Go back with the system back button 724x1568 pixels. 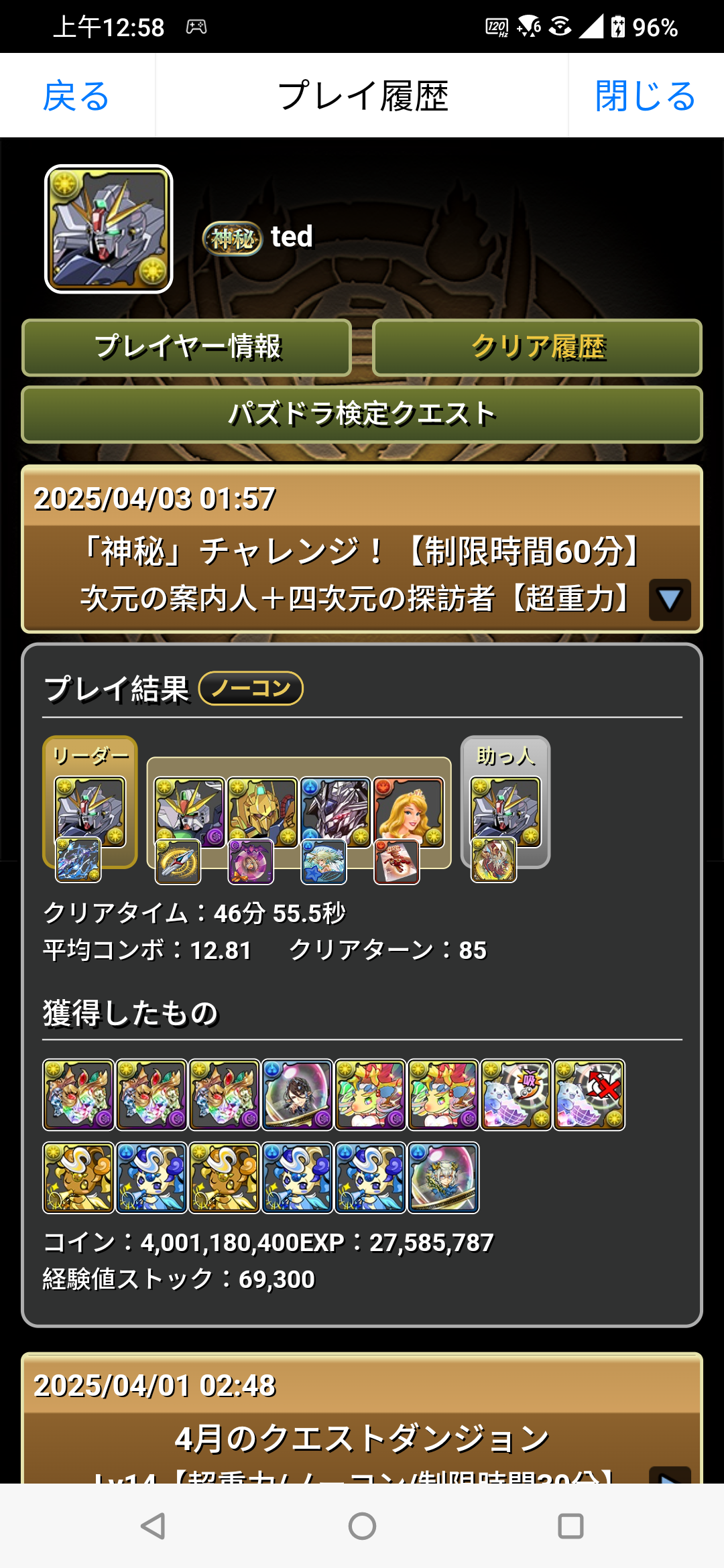(x=154, y=1526)
